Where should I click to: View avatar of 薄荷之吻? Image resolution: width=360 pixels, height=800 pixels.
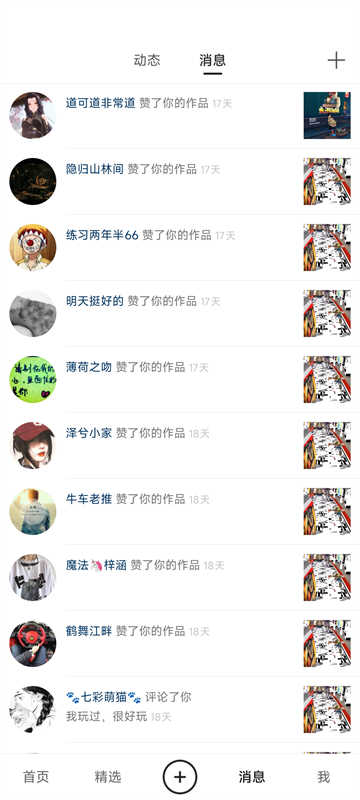tap(33, 379)
